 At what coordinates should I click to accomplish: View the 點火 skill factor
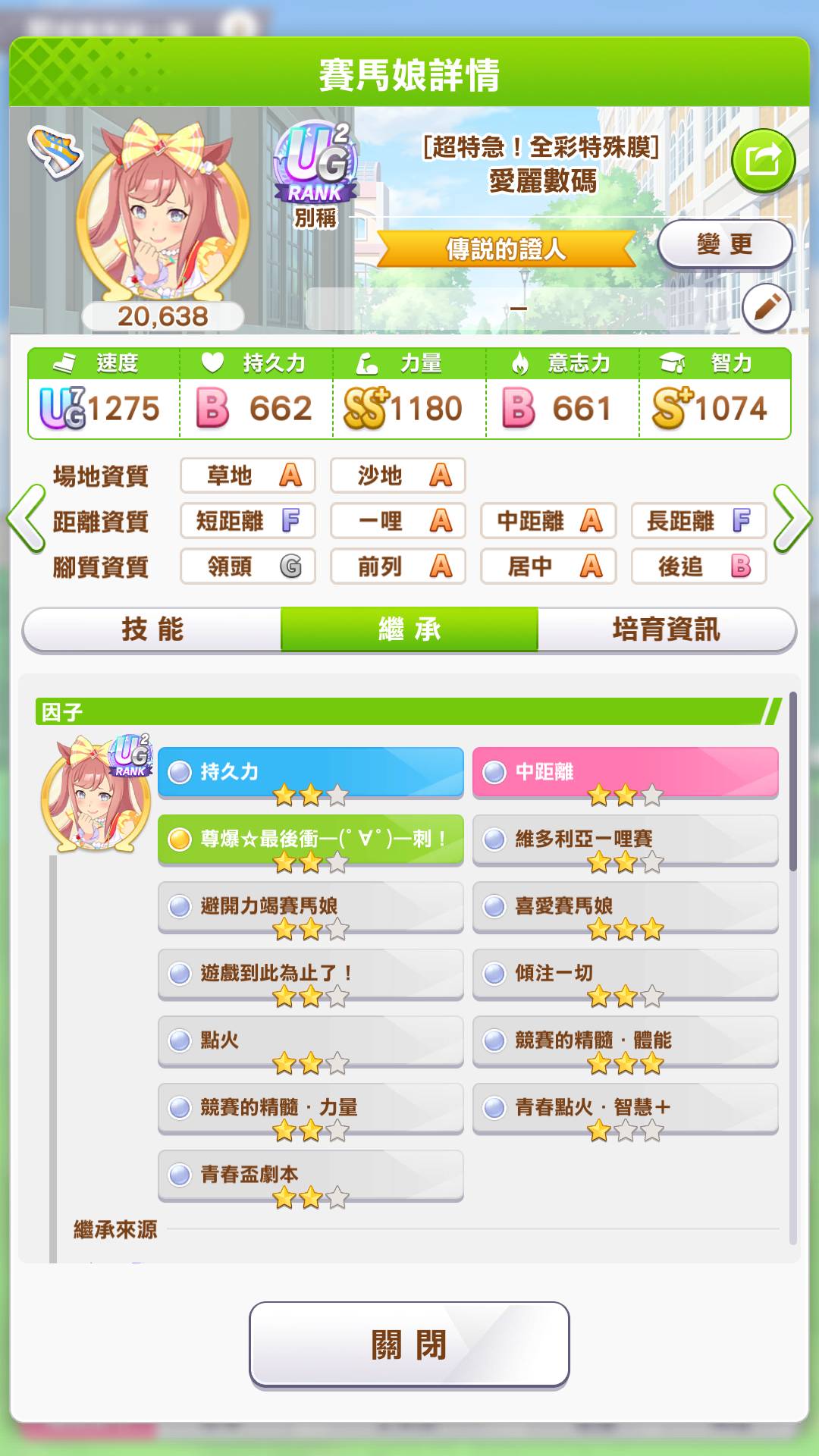tap(310, 1040)
